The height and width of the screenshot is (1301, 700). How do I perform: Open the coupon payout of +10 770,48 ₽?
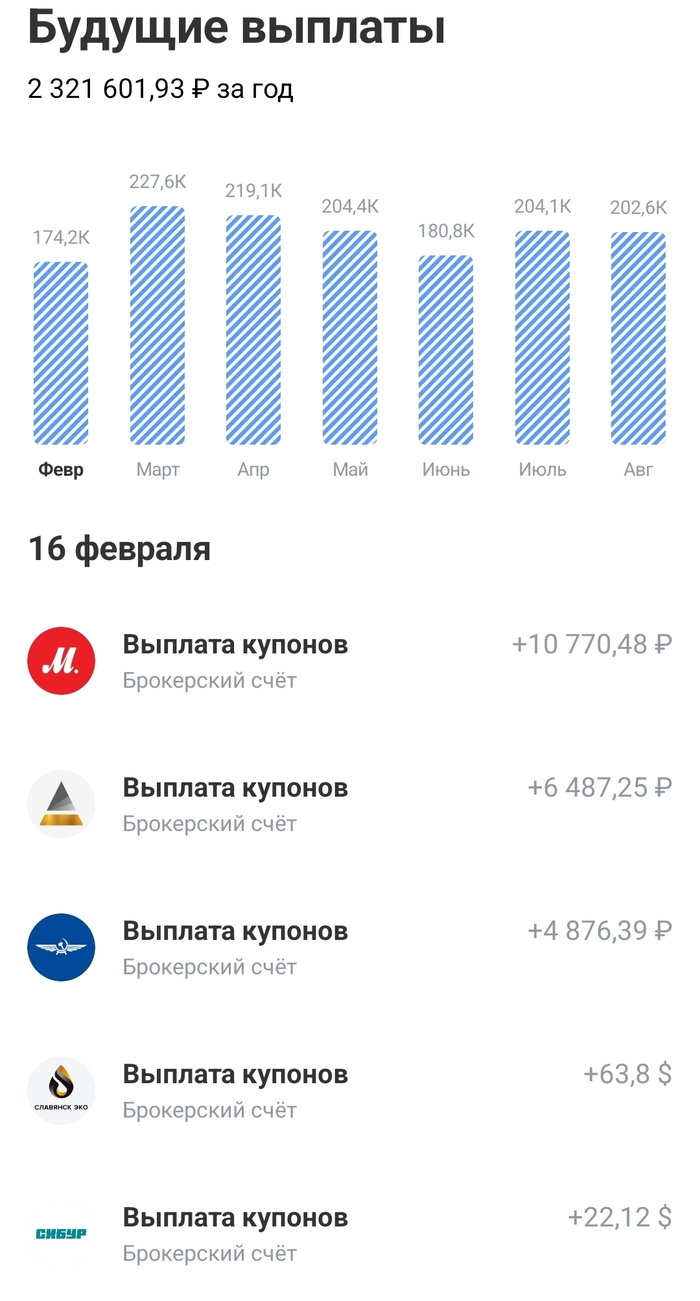(350, 661)
